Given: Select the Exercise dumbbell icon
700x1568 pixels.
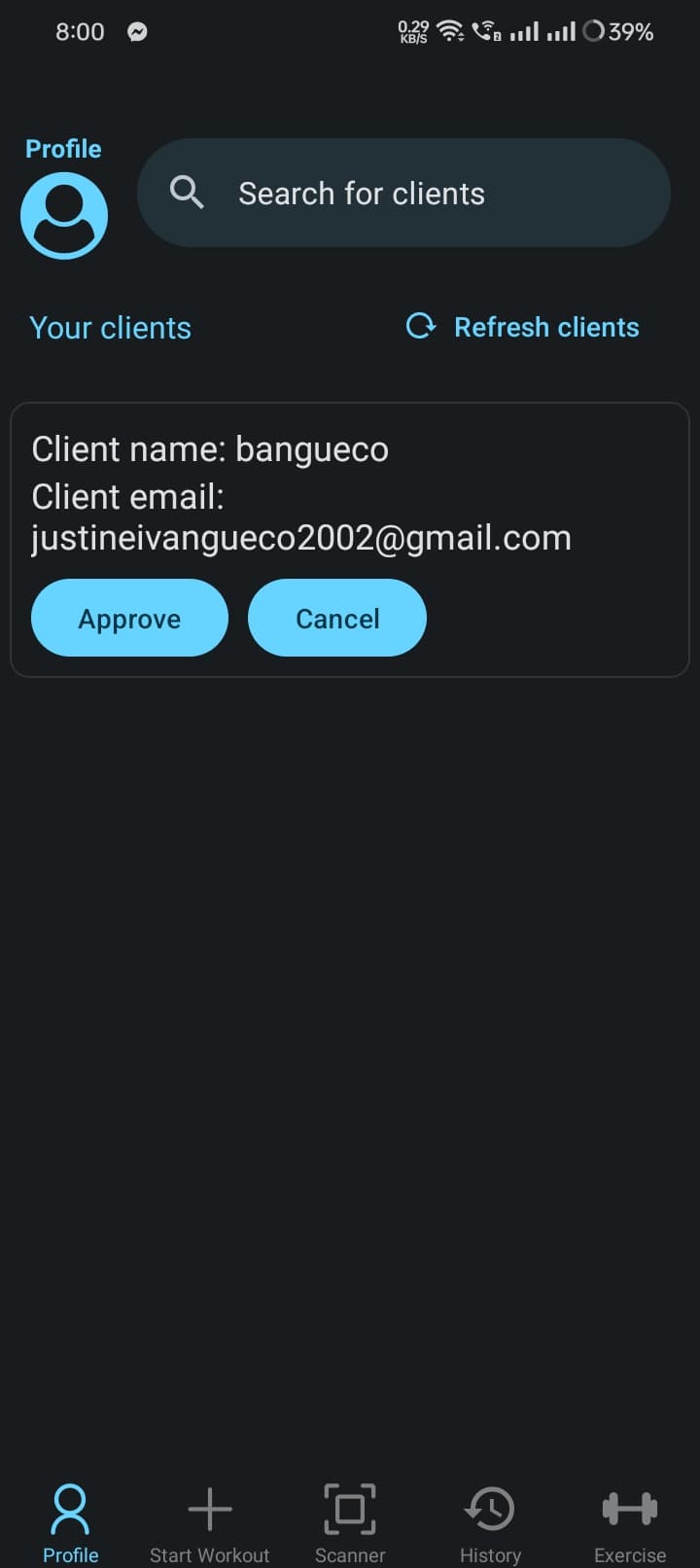Looking at the screenshot, I should click(630, 1508).
